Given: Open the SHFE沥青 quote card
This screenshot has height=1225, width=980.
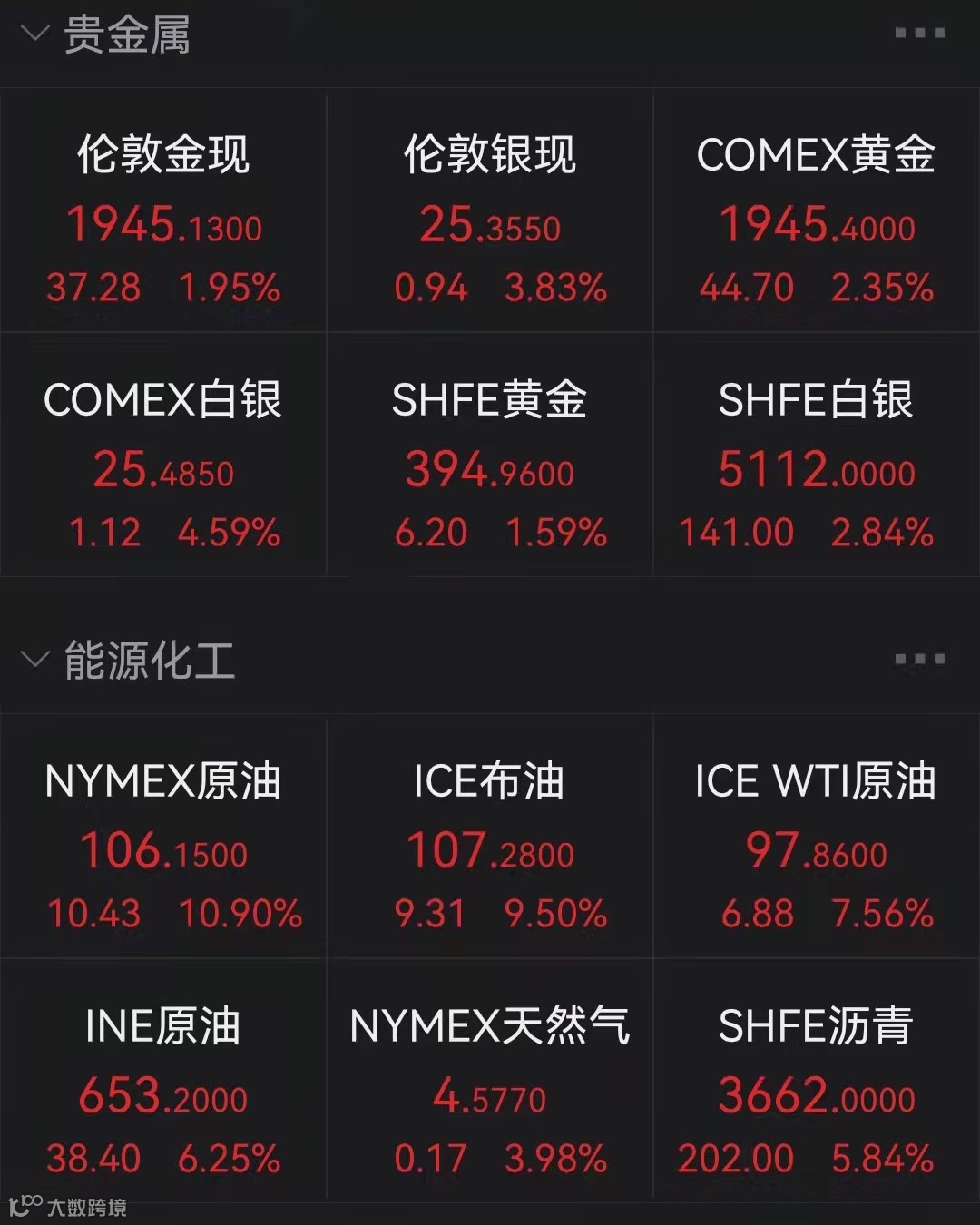Looking at the screenshot, I should pyautogui.click(x=817, y=1080).
